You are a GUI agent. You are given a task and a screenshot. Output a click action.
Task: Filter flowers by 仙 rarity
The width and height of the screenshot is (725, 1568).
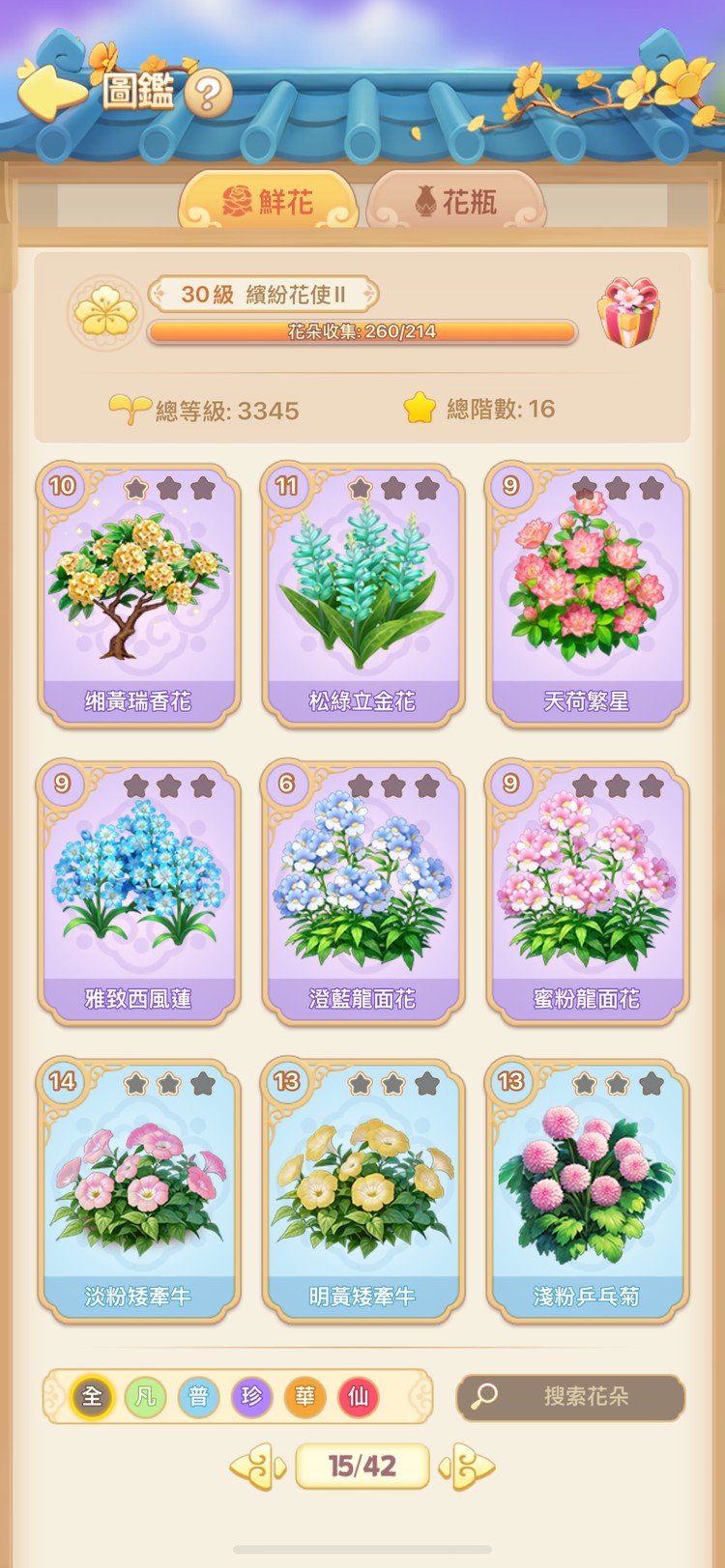358,1397
